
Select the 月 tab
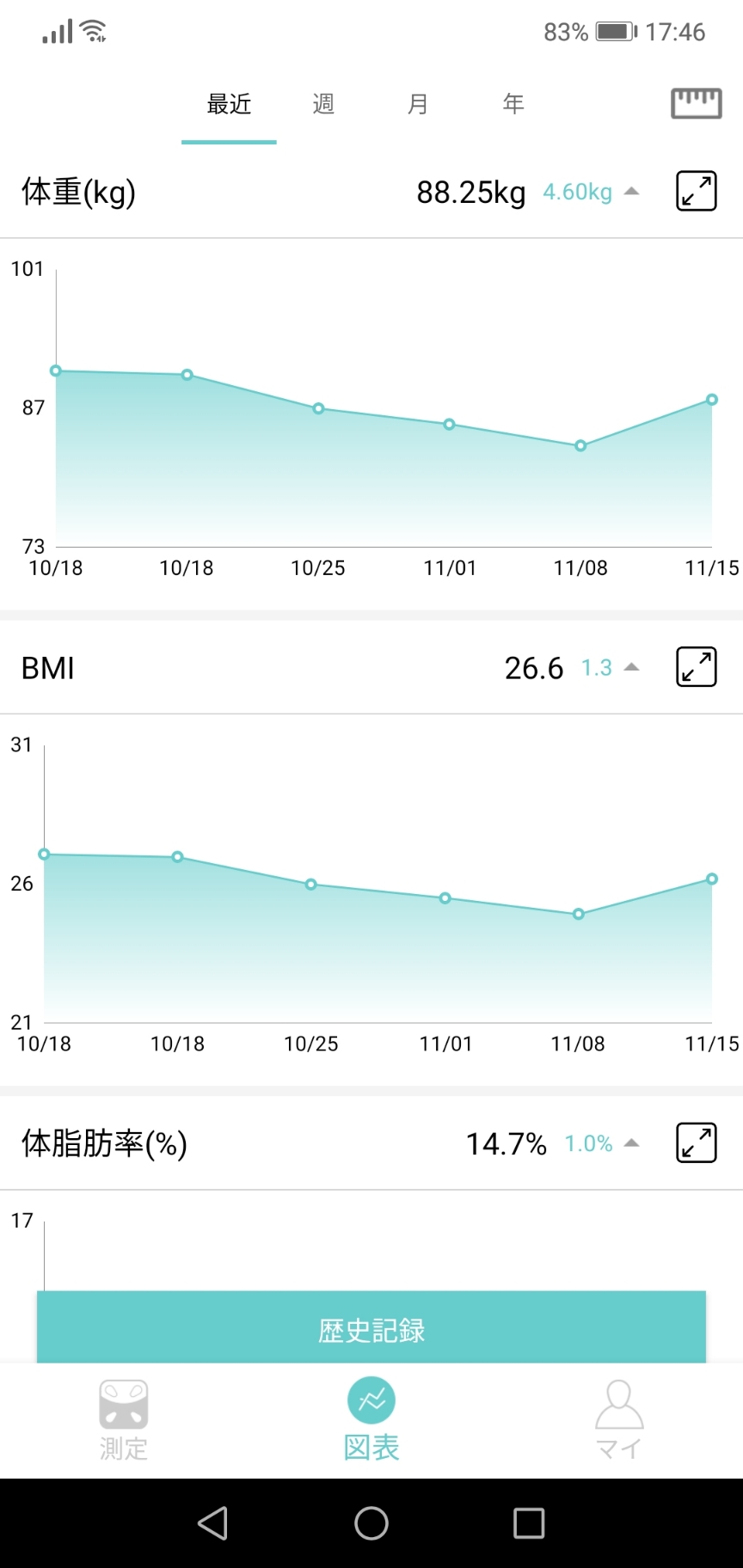[x=418, y=105]
